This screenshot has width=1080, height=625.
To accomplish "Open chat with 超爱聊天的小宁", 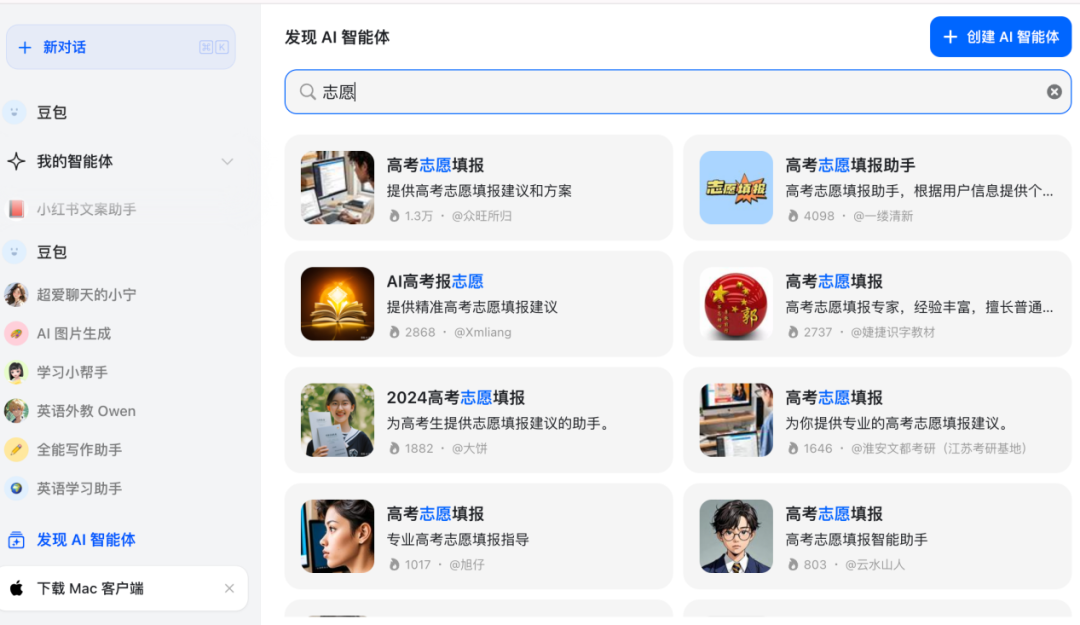I will [86, 295].
